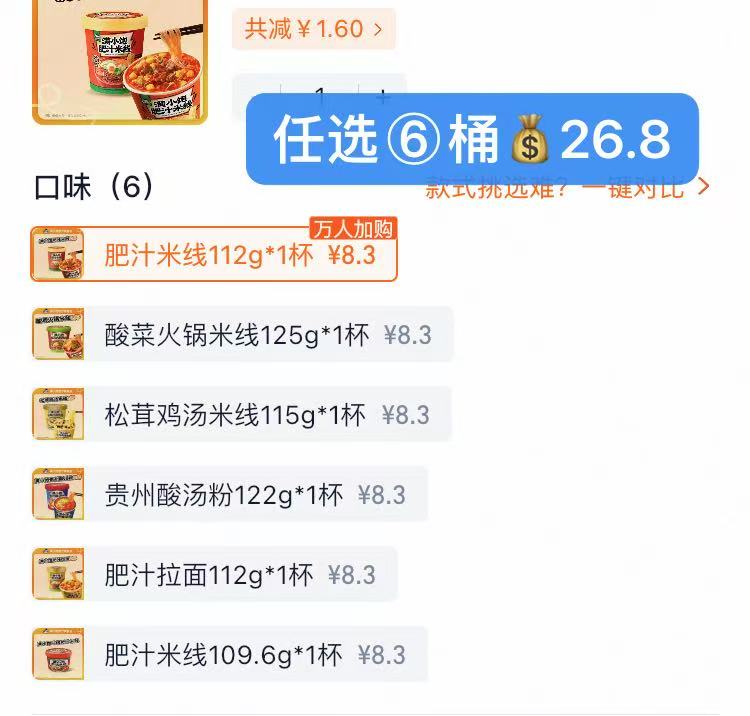Pick 肥汁米线109.6g*1杯 option
This screenshot has width=750, height=716.
point(229,655)
